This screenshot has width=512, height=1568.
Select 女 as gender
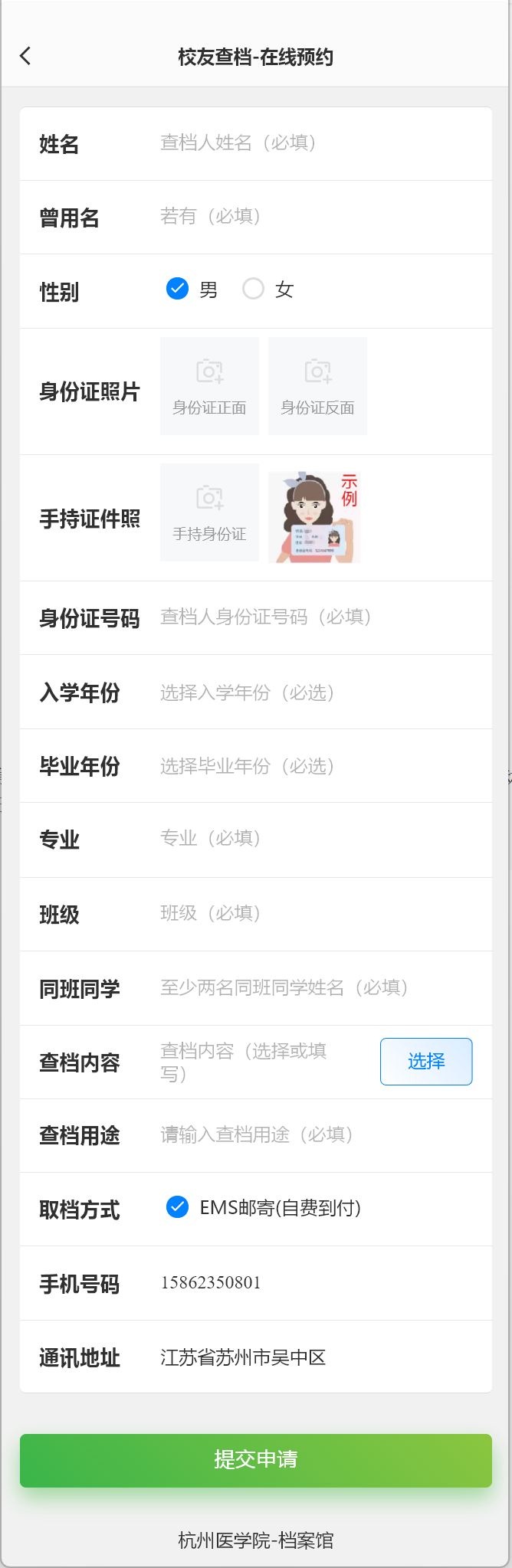[x=254, y=289]
